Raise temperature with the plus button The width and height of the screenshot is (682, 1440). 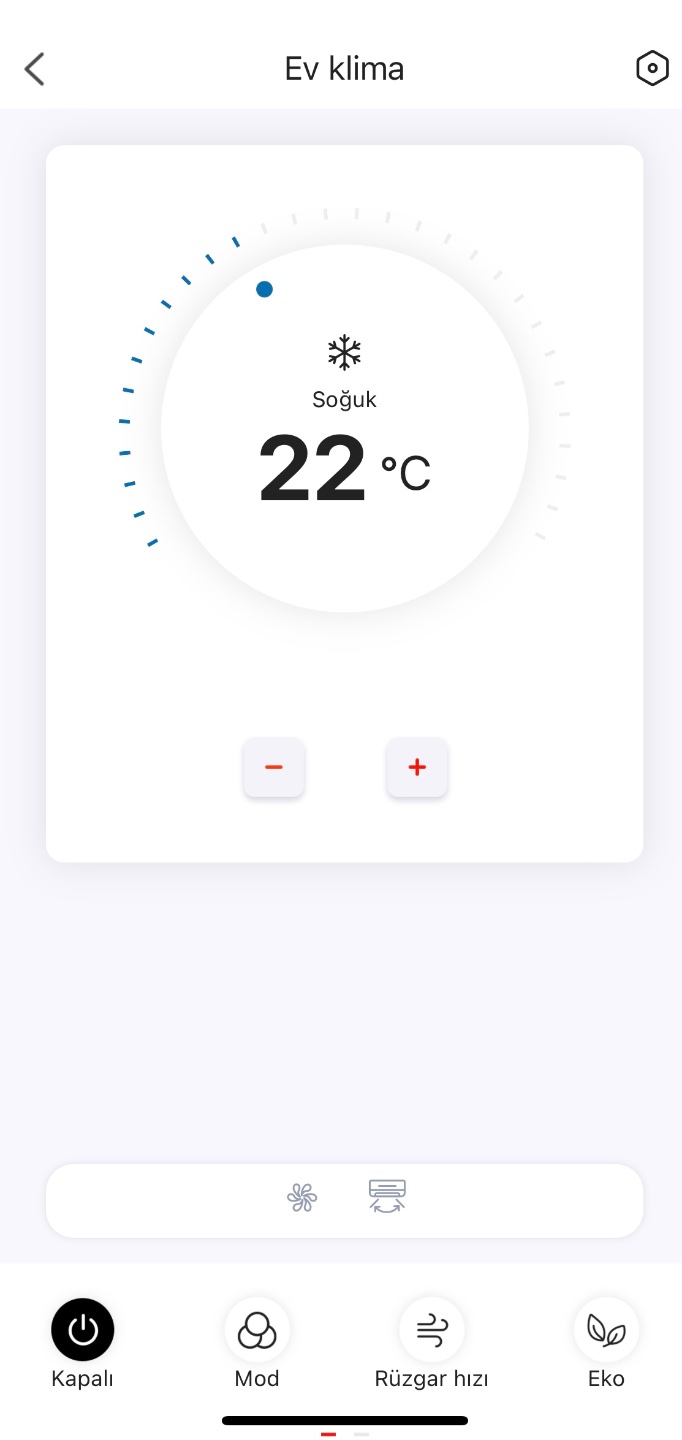pyautogui.click(x=417, y=768)
